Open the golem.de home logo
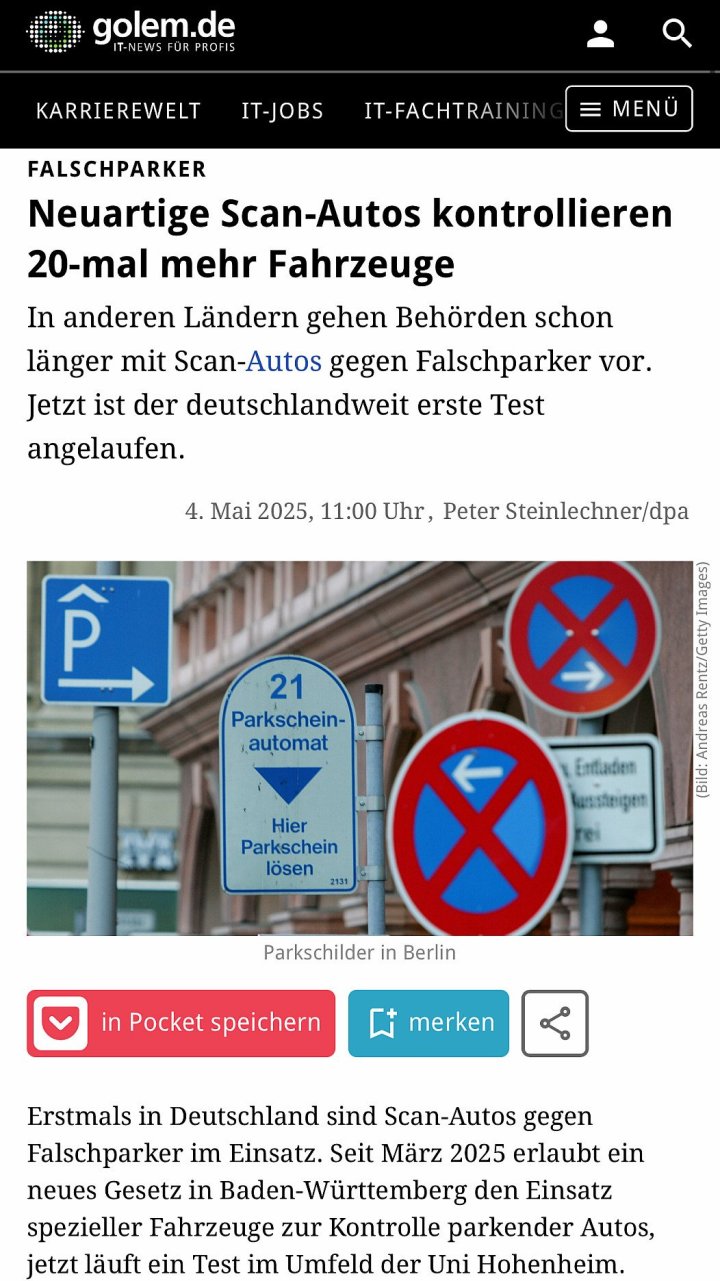The width and height of the screenshot is (720, 1281). click(x=130, y=32)
